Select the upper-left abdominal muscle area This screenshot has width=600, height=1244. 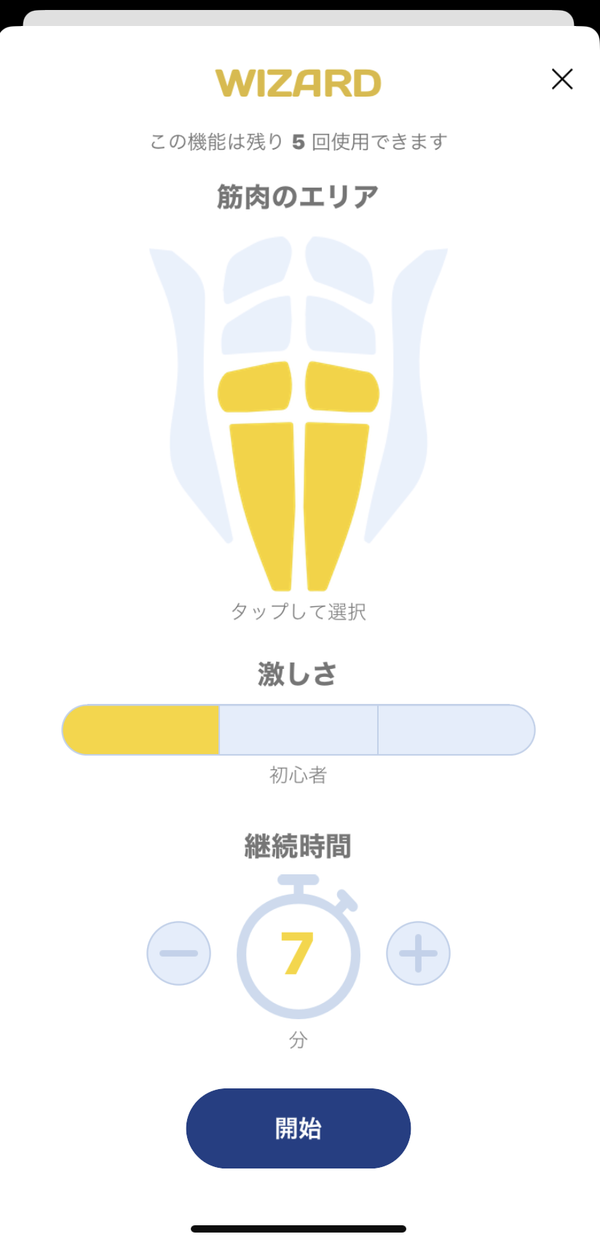point(258,270)
